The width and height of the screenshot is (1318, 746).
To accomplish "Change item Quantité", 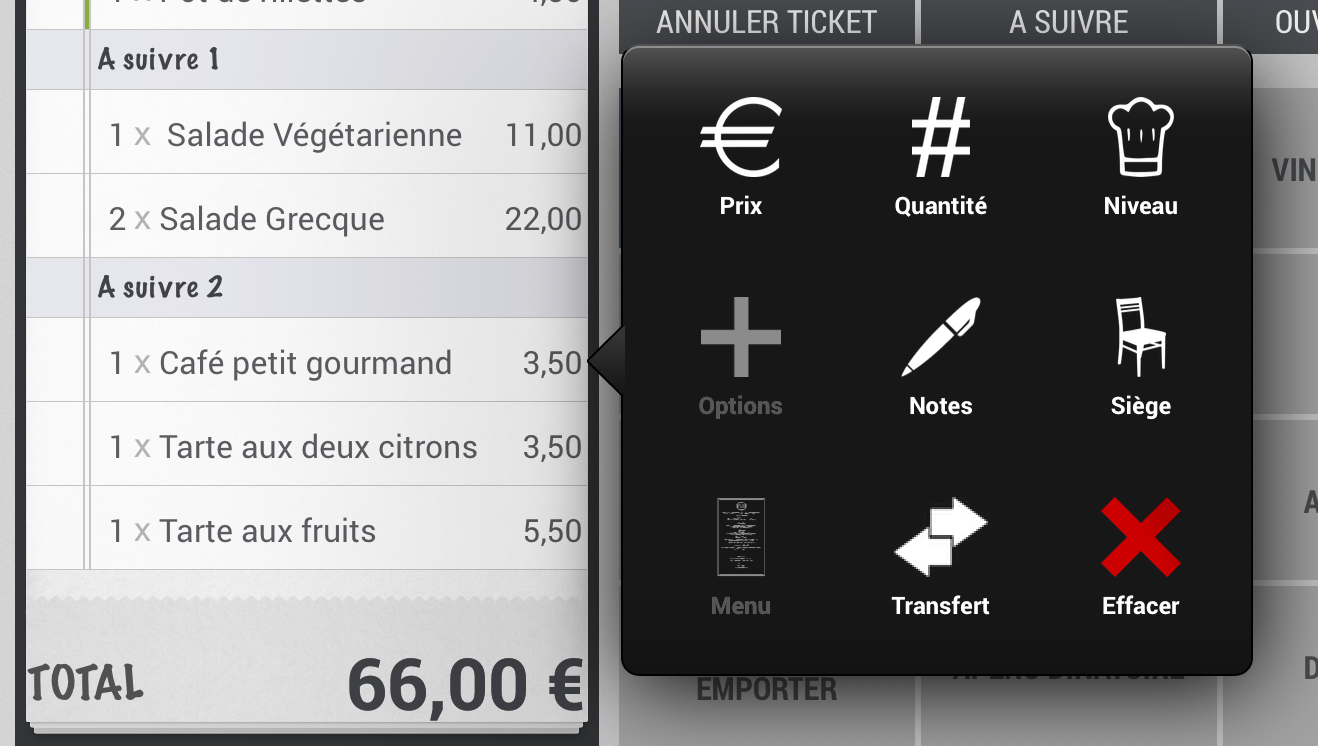I will point(940,158).
